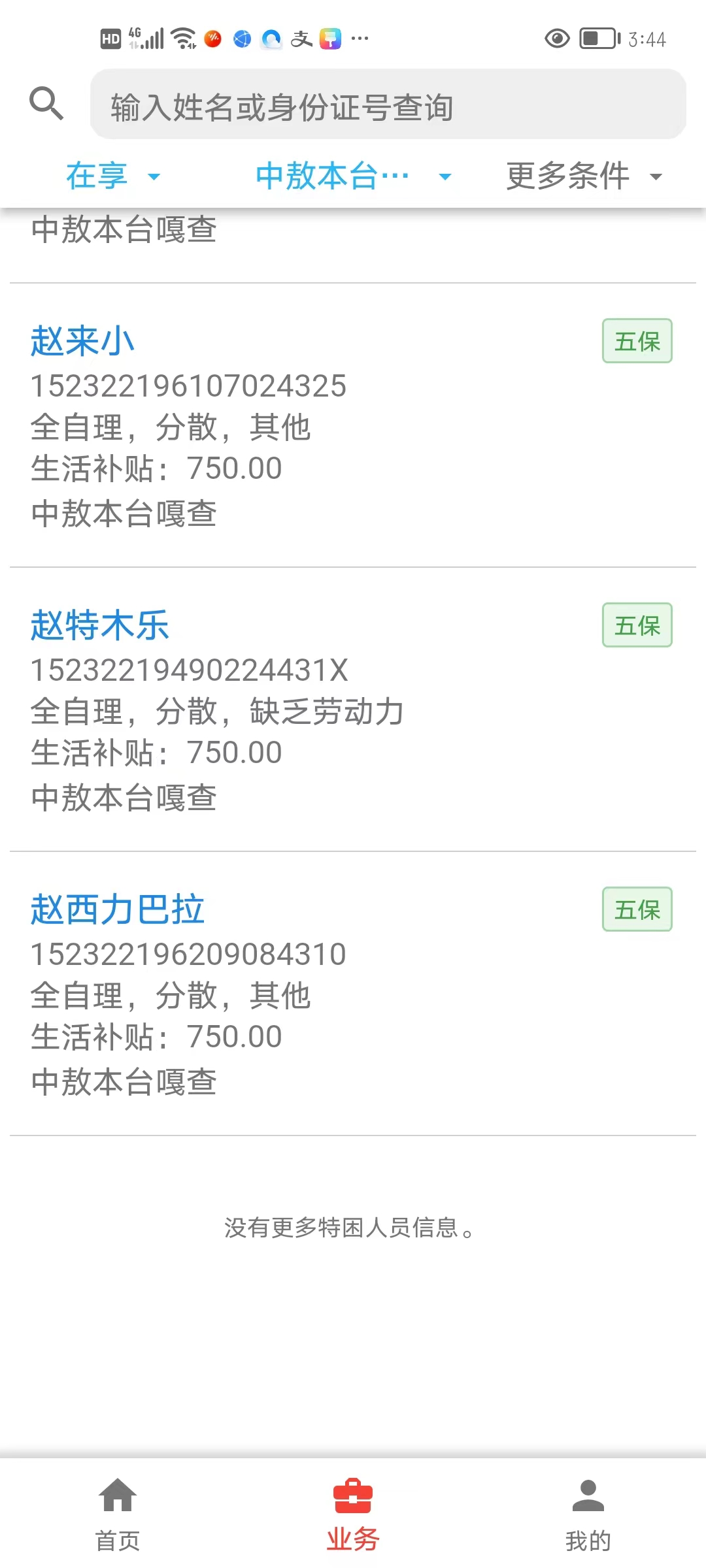Tap the magnifier search icon
Image resolution: width=706 pixels, height=1568 pixels.
click(46, 103)
